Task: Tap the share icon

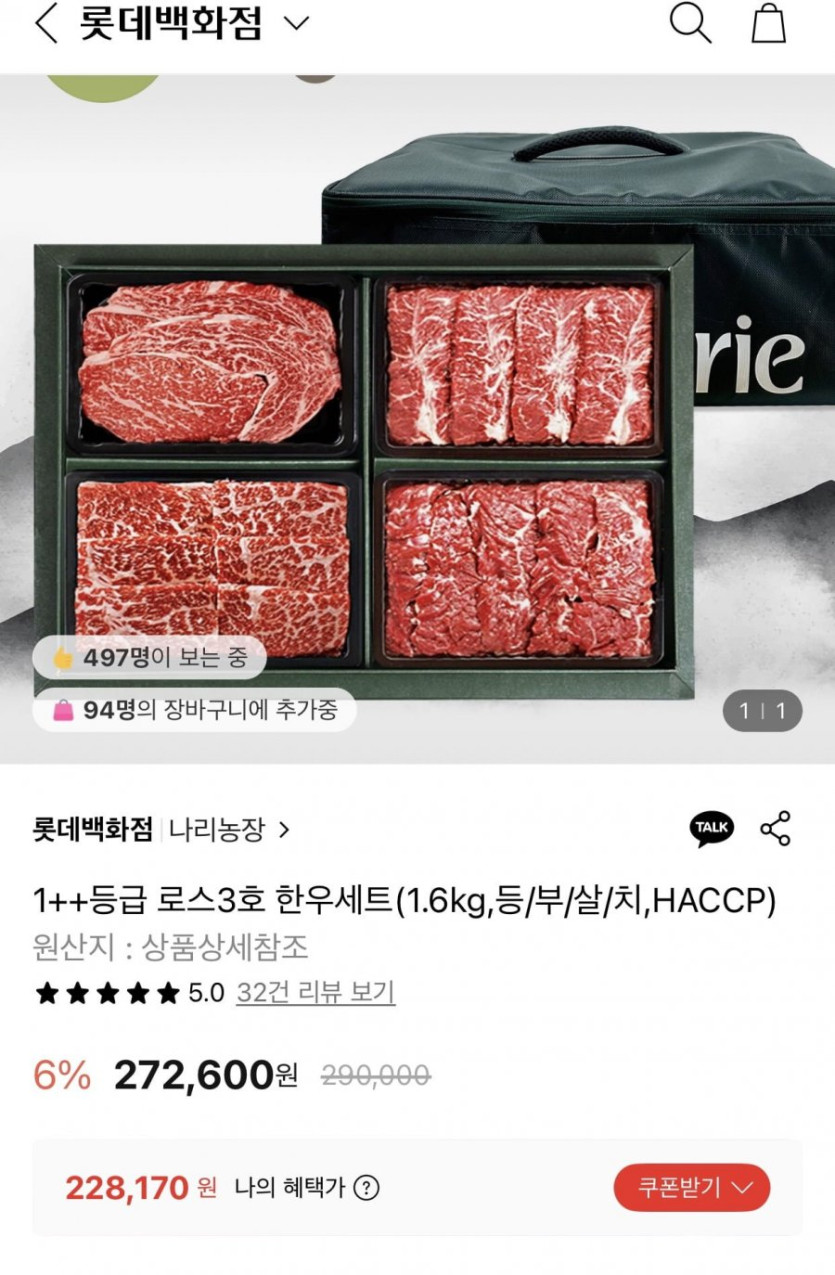Action: click(775, 828)
